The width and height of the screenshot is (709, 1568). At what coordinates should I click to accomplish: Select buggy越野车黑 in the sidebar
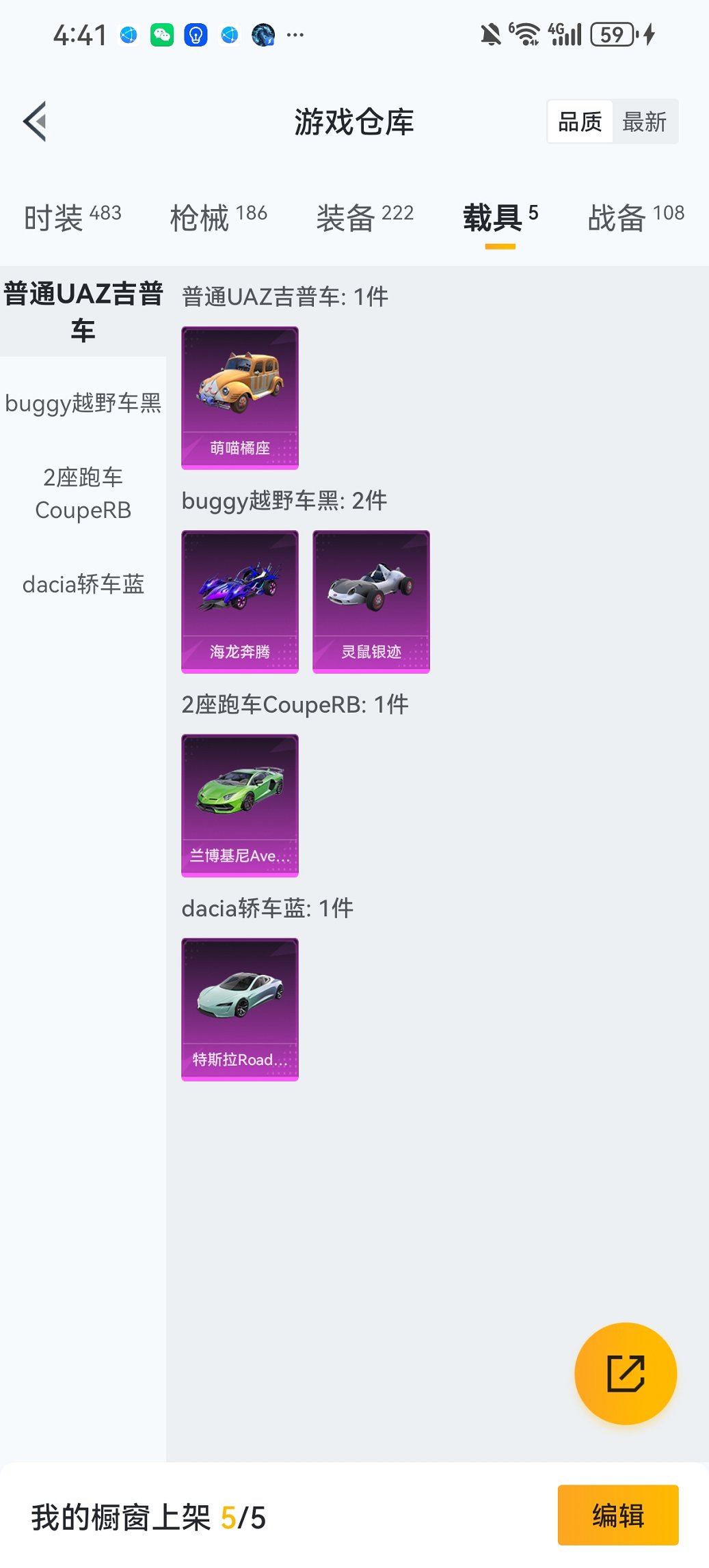83,404
